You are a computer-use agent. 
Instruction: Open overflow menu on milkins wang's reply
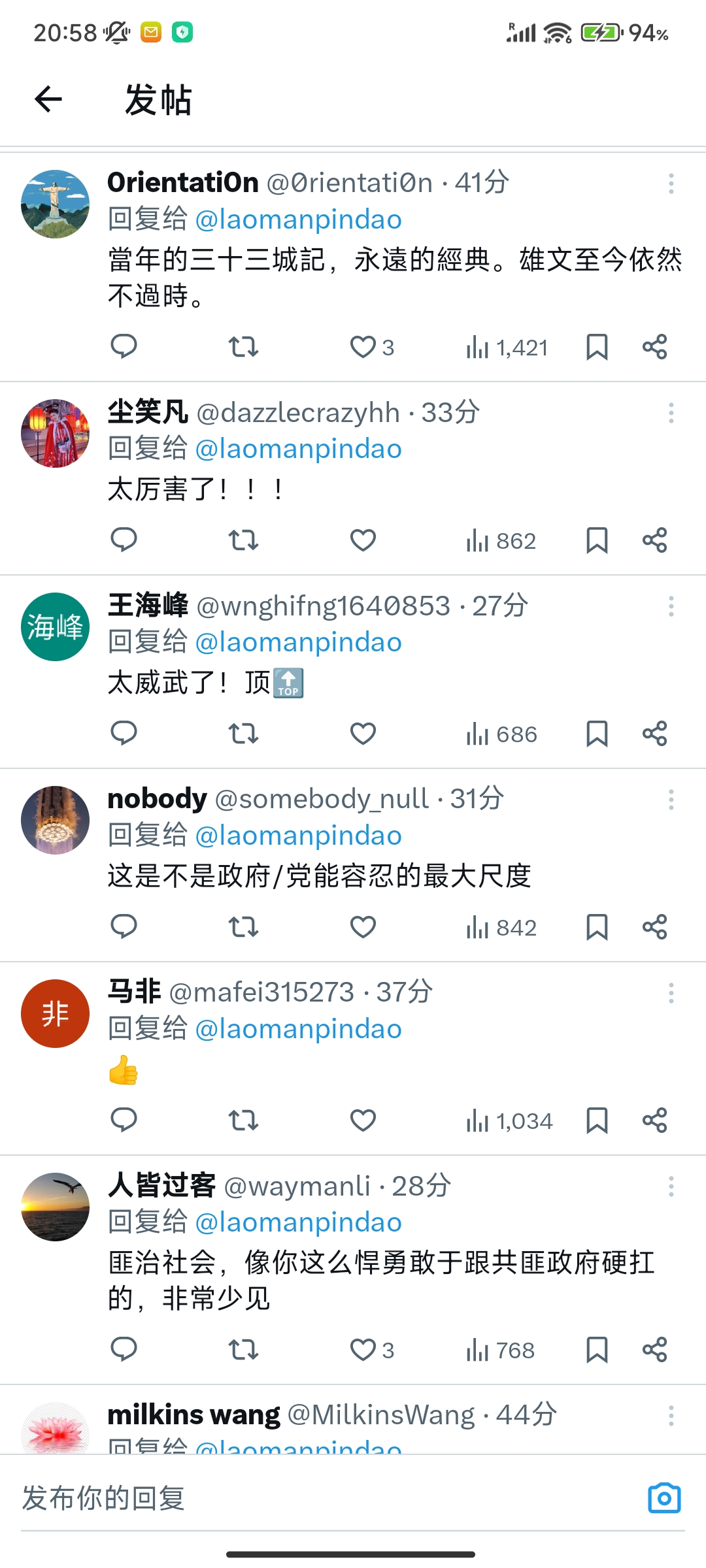point(671,1416)
